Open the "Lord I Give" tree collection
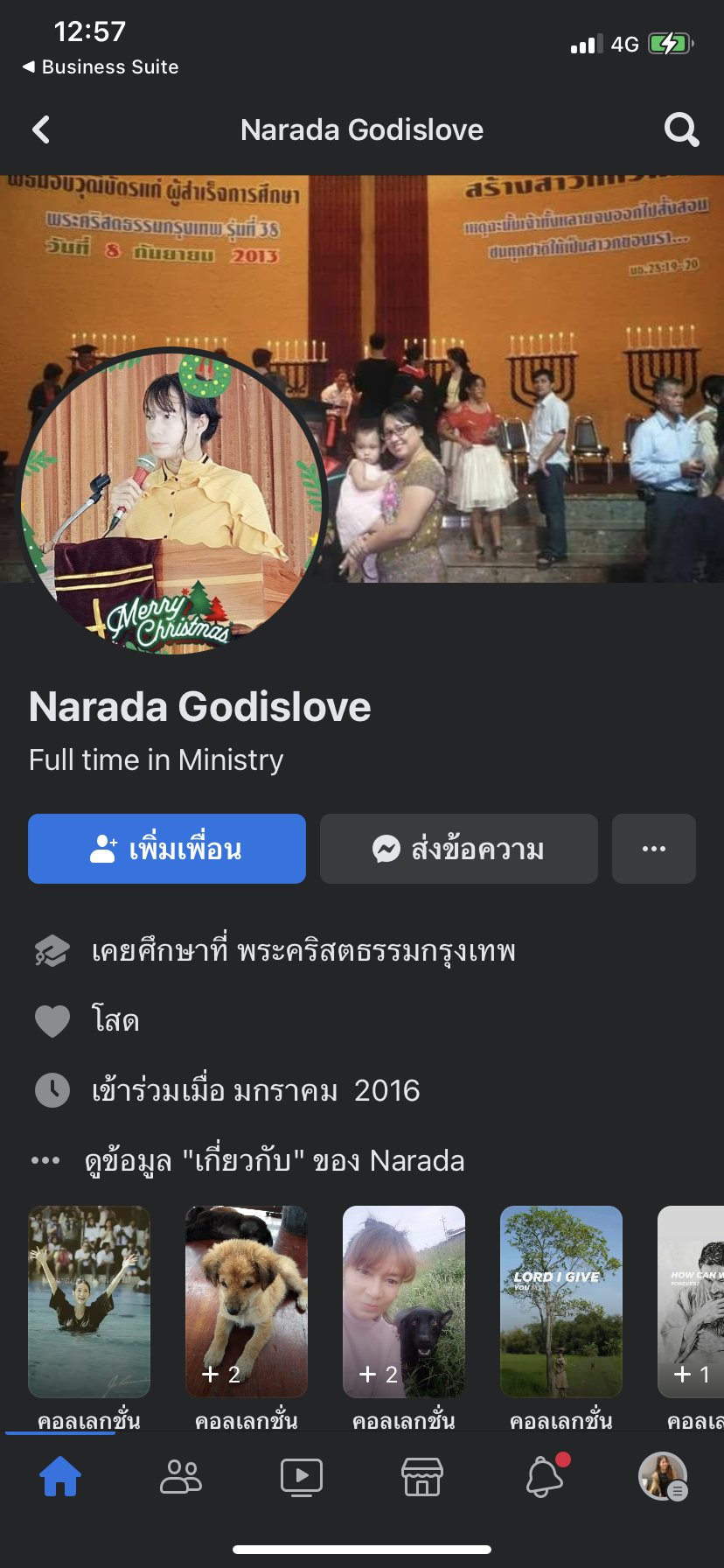Image resolution: width=724 pixels, height=1568 pixels. tap(561, 1301)
